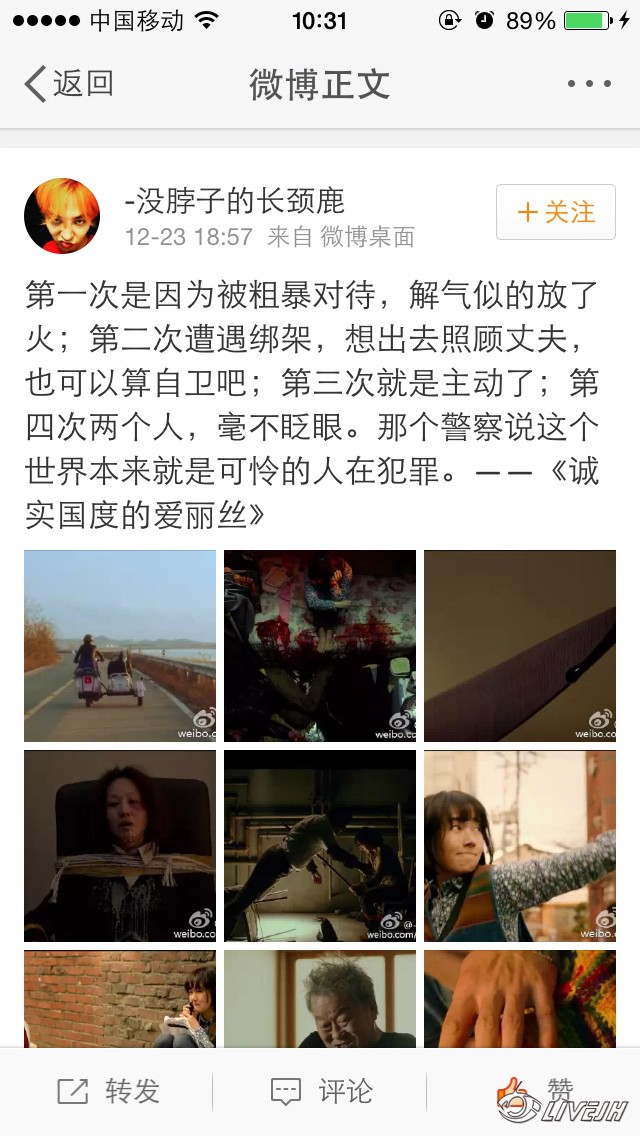View the bloody overhead scene image
The width and height of the screenshot is (640, 1136).
point(320,646)
